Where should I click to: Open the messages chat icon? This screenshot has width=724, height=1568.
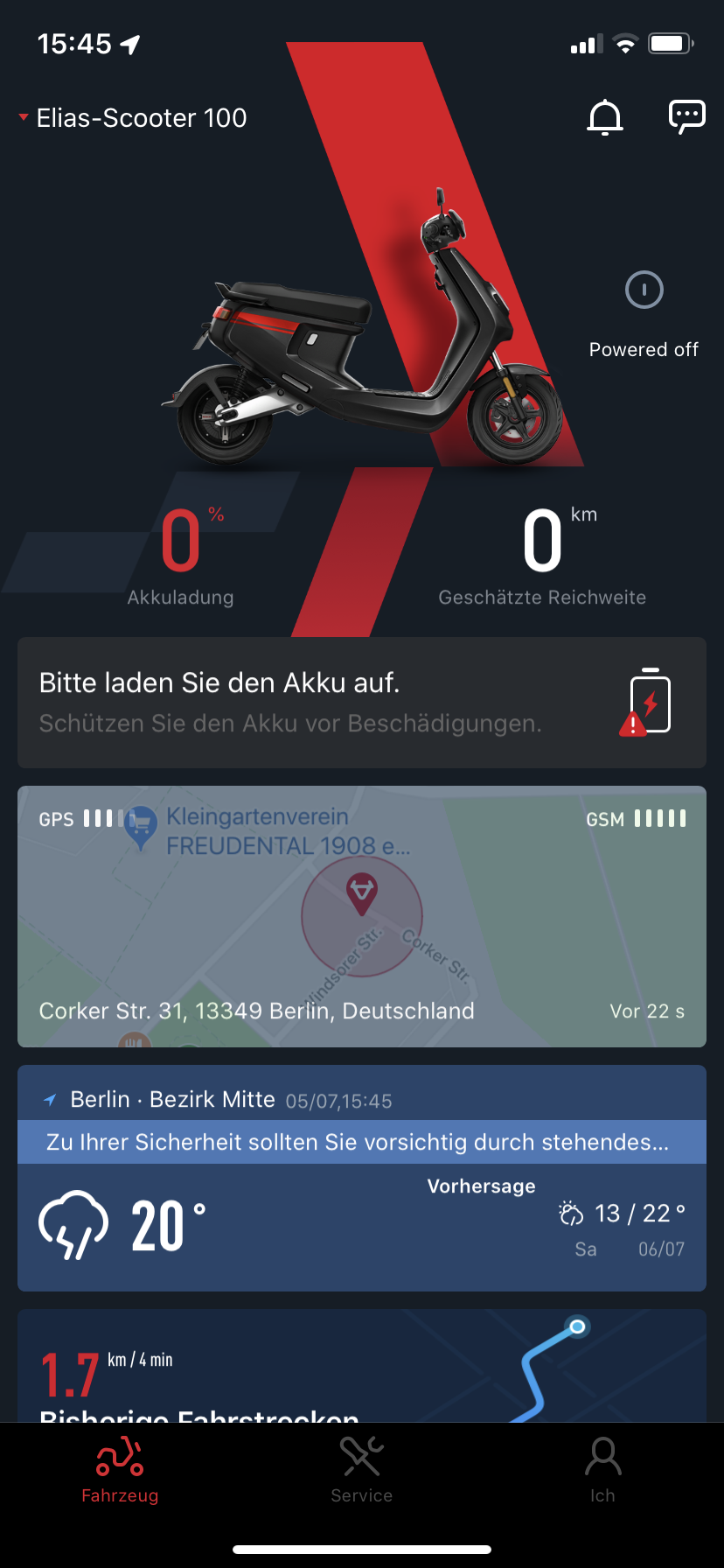(x=686, y=116)
